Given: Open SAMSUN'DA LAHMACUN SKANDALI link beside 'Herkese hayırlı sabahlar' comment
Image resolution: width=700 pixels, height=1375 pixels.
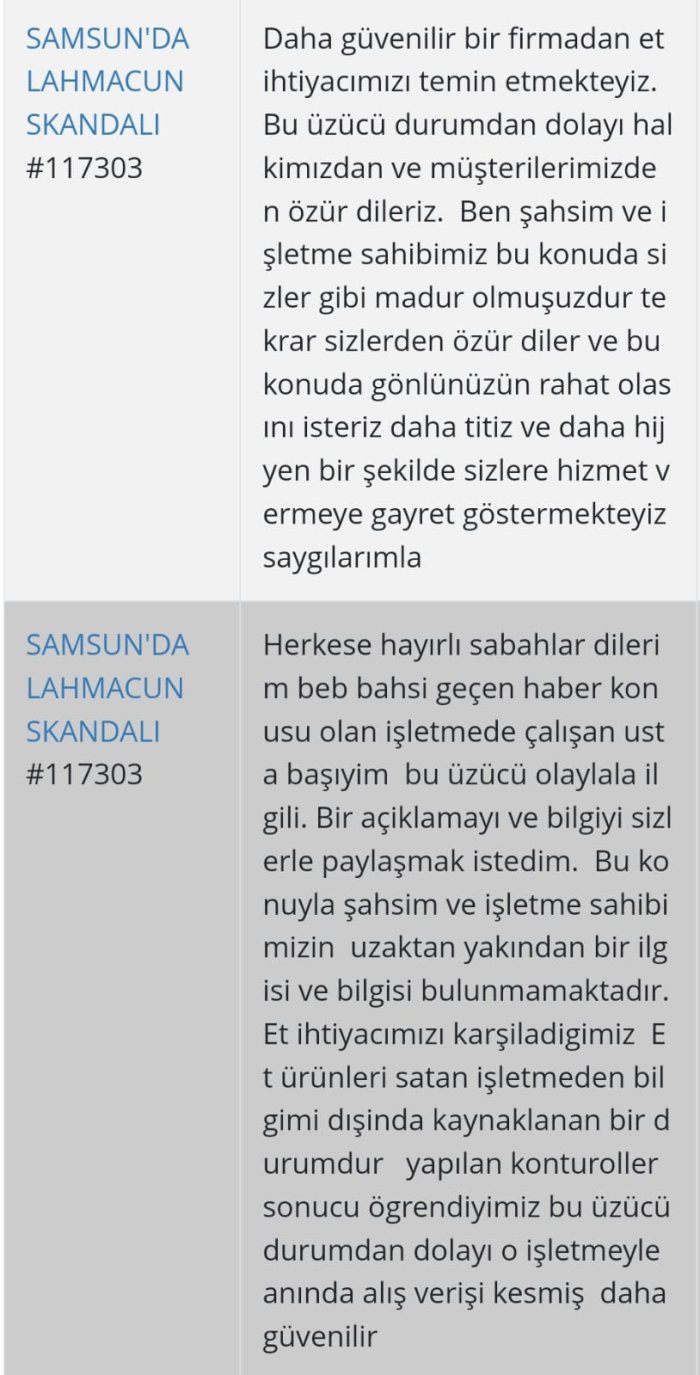Looking at the screenshot, I should point(107,688).
